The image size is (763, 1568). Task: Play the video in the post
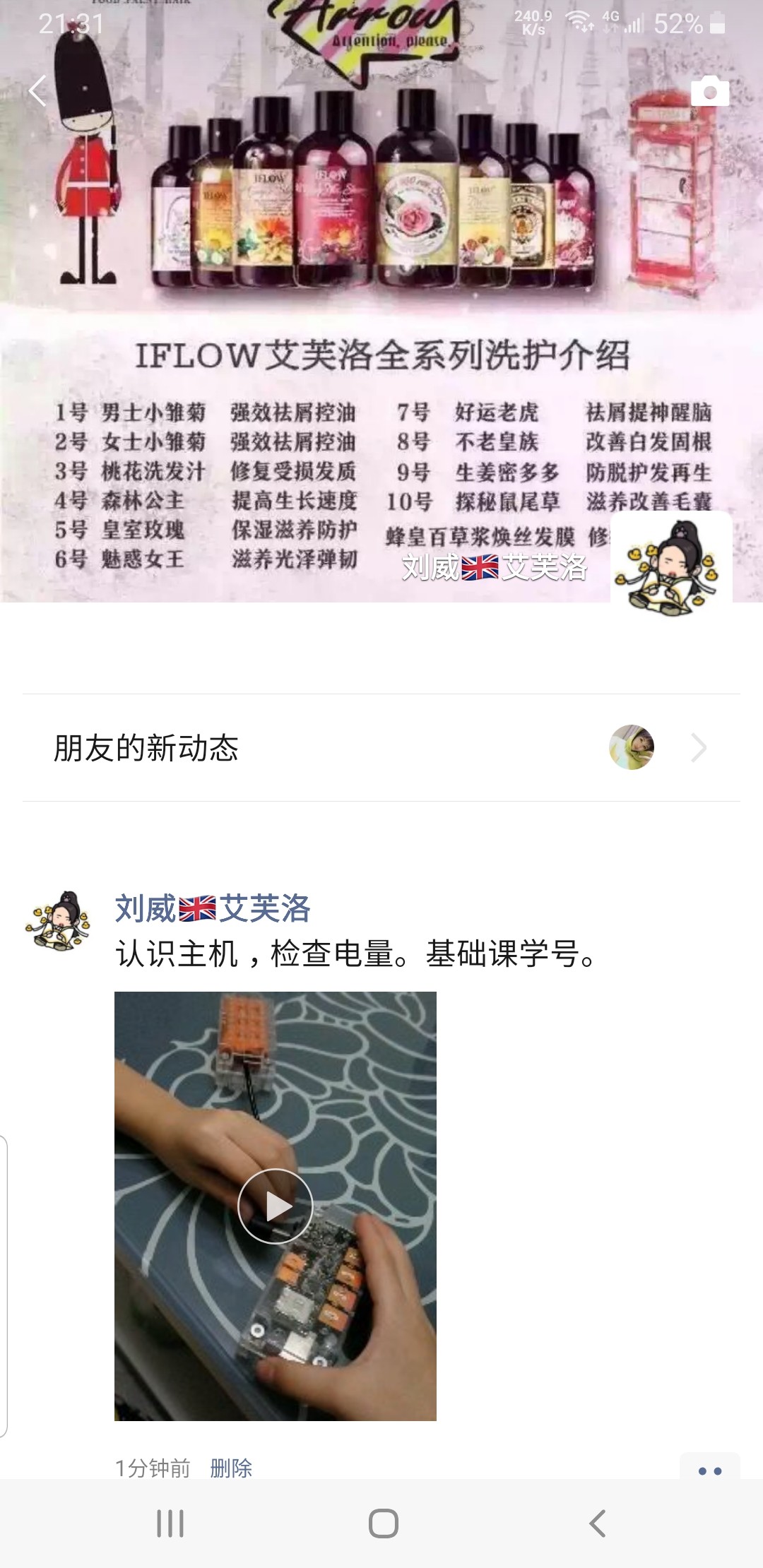276,1206
